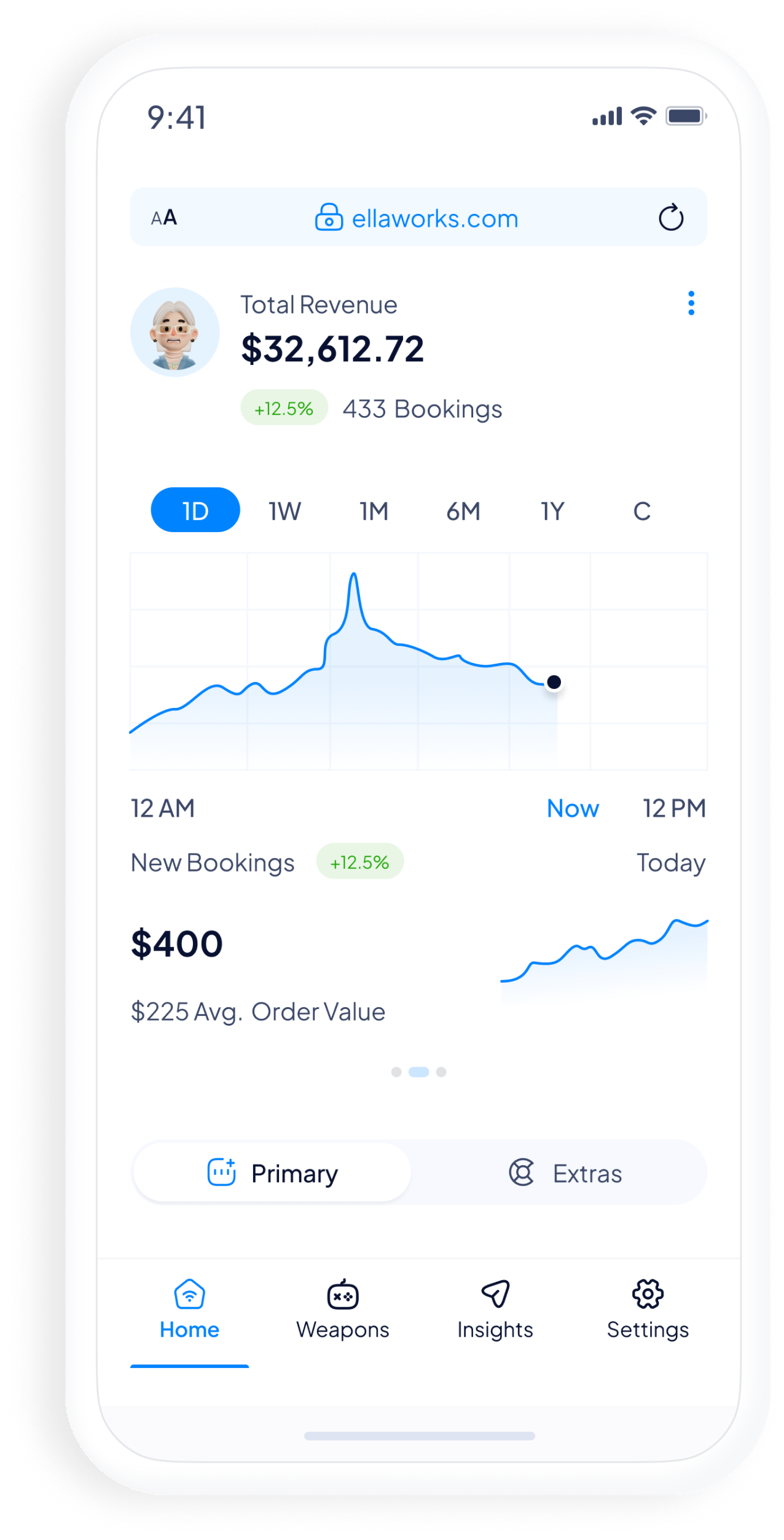Select the C range option
Image resolution: width=784 pixels, height=1540 pixels.
[x=642, y=511]
